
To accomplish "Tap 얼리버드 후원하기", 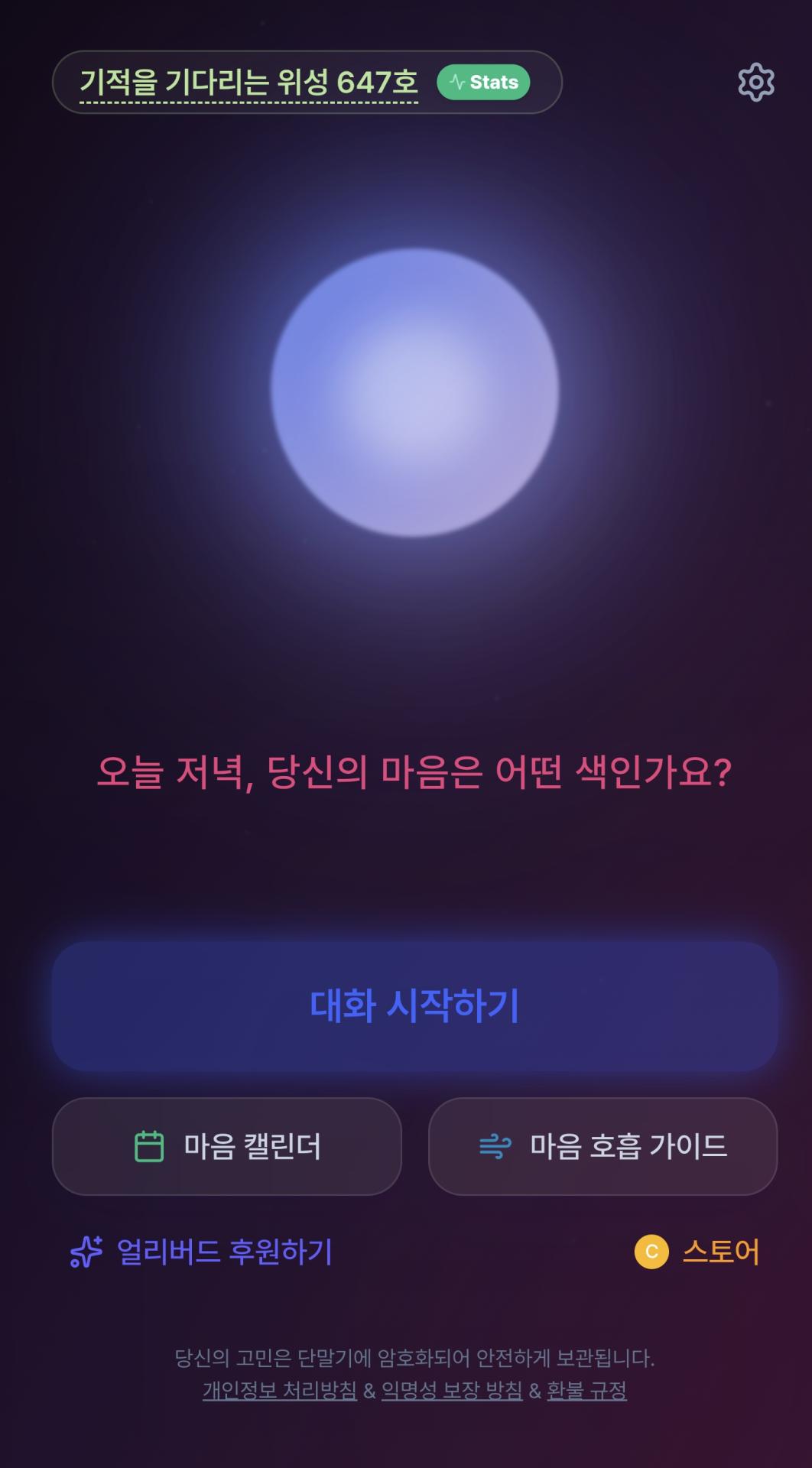I will click(201, 1252).
